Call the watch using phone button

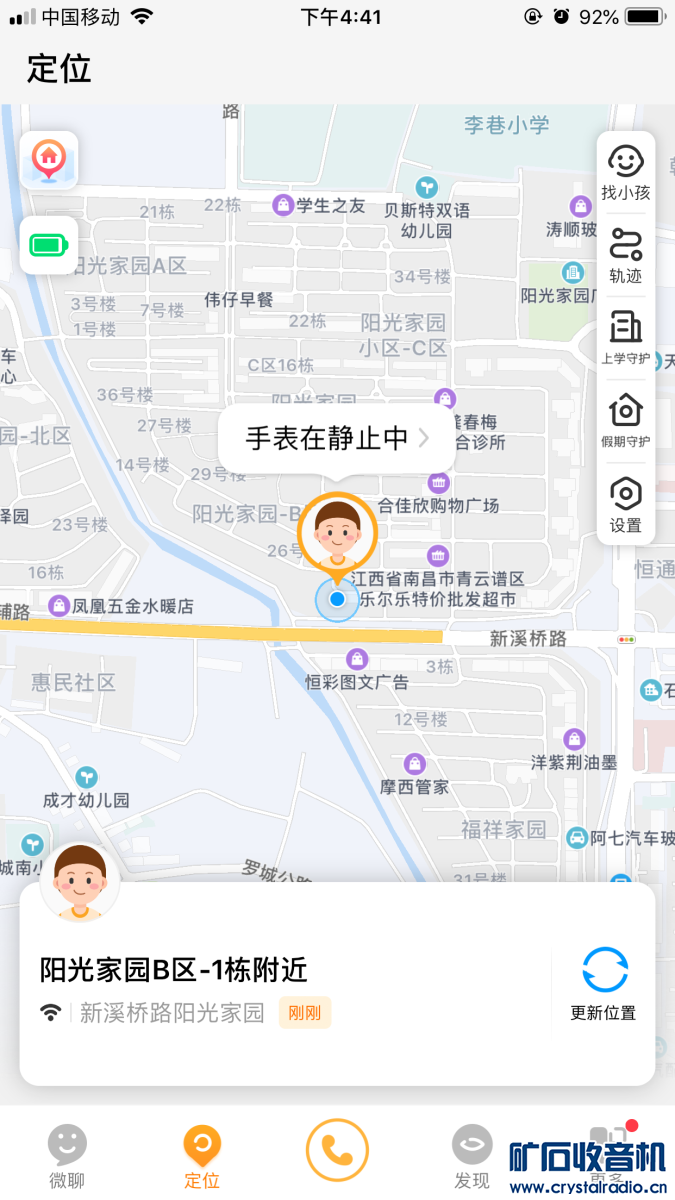coord(337,1150)
